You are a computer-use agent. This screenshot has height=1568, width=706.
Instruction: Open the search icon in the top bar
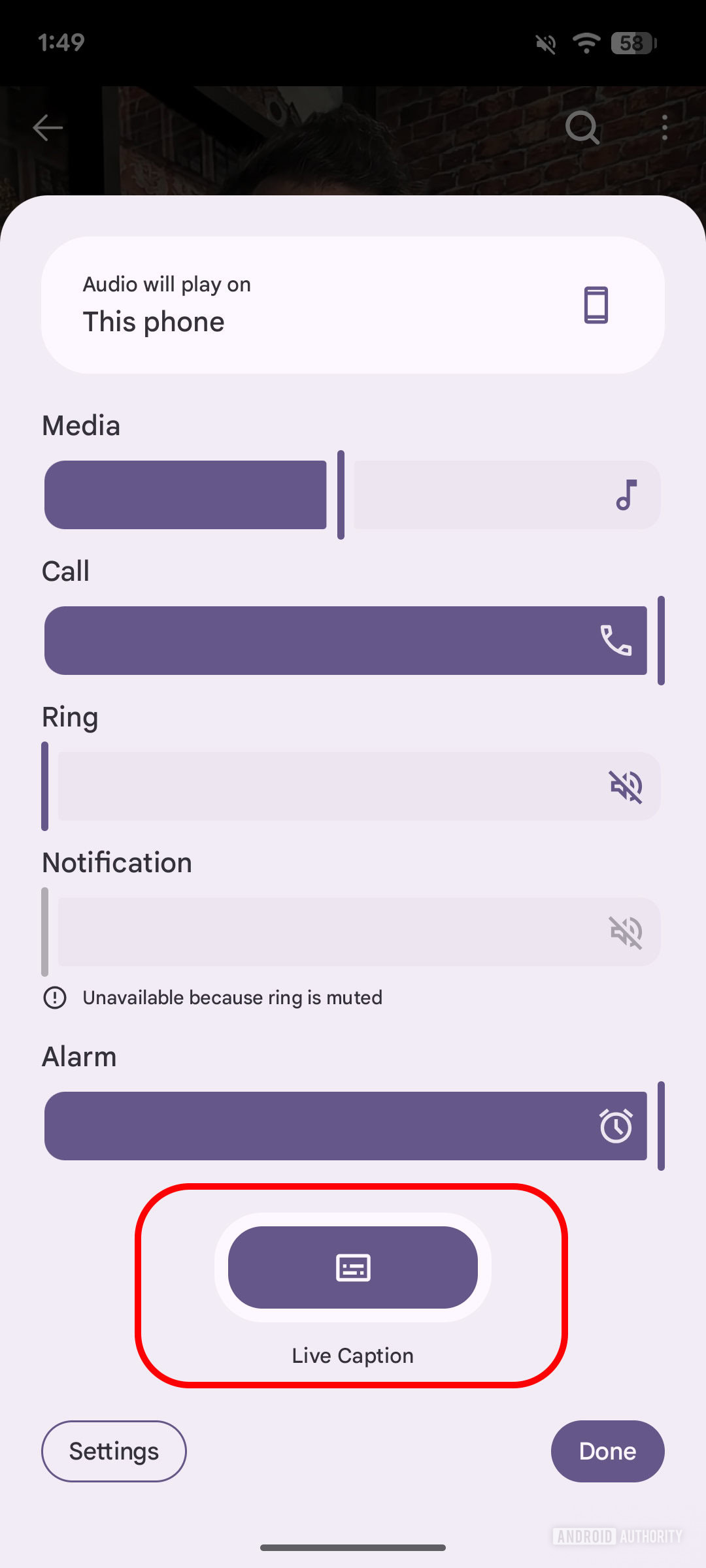click(x=582, y=127)
